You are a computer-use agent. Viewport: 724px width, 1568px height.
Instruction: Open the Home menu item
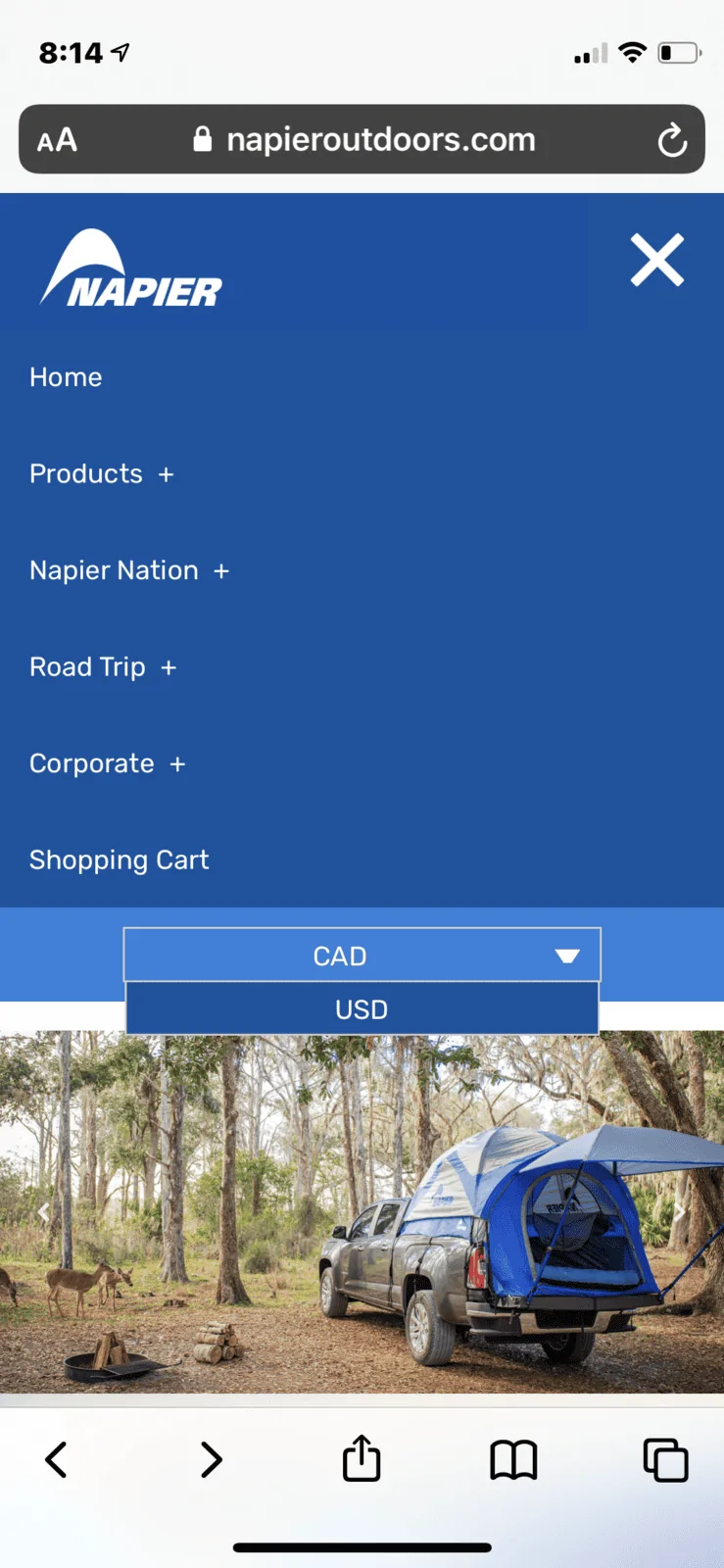(x=66, y=377)
